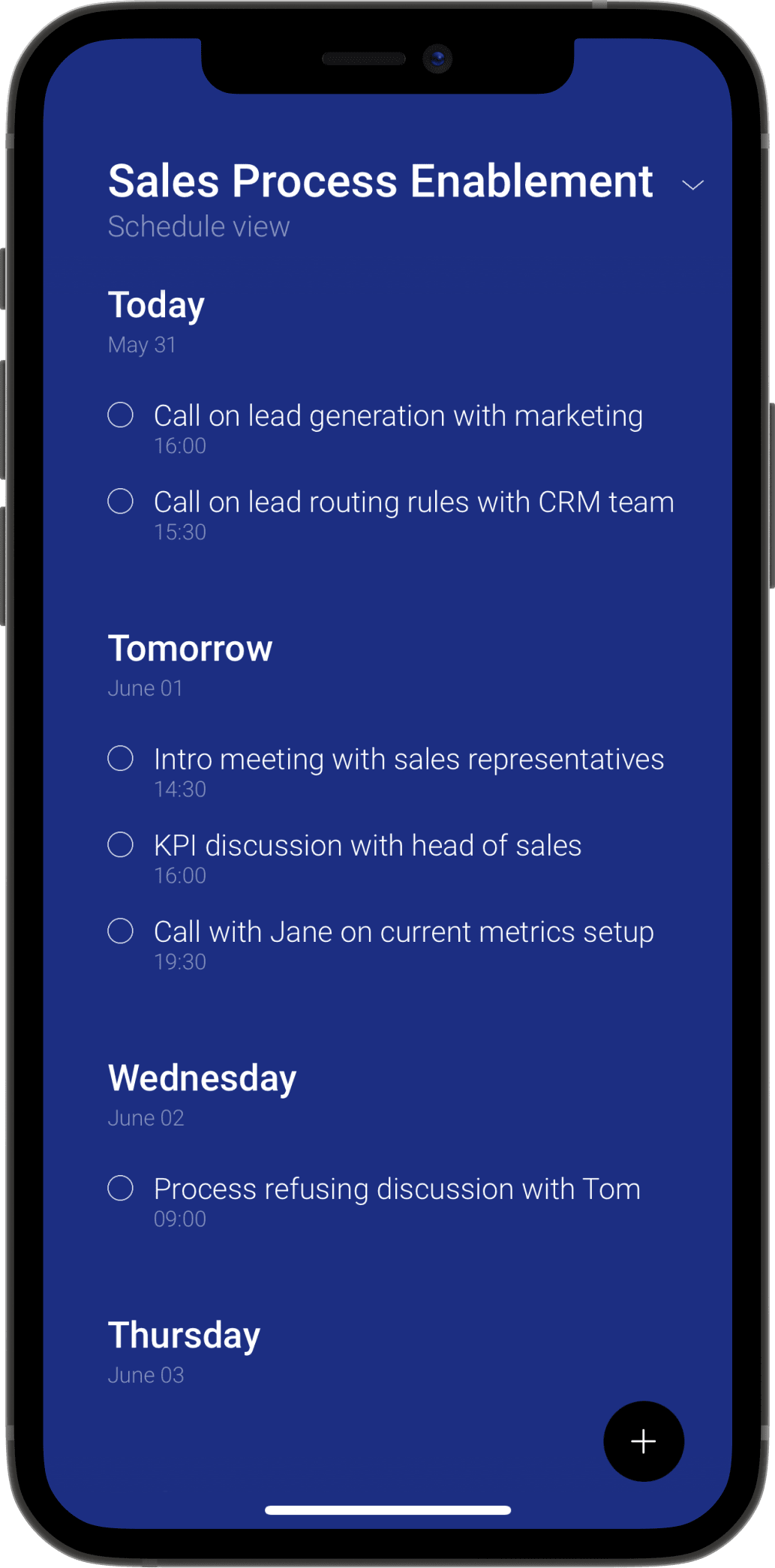Image resolution: width=775 pixels, height=1568 pixels.
Task: Complete the intro meeting with sales representatives
Action: 120,758
